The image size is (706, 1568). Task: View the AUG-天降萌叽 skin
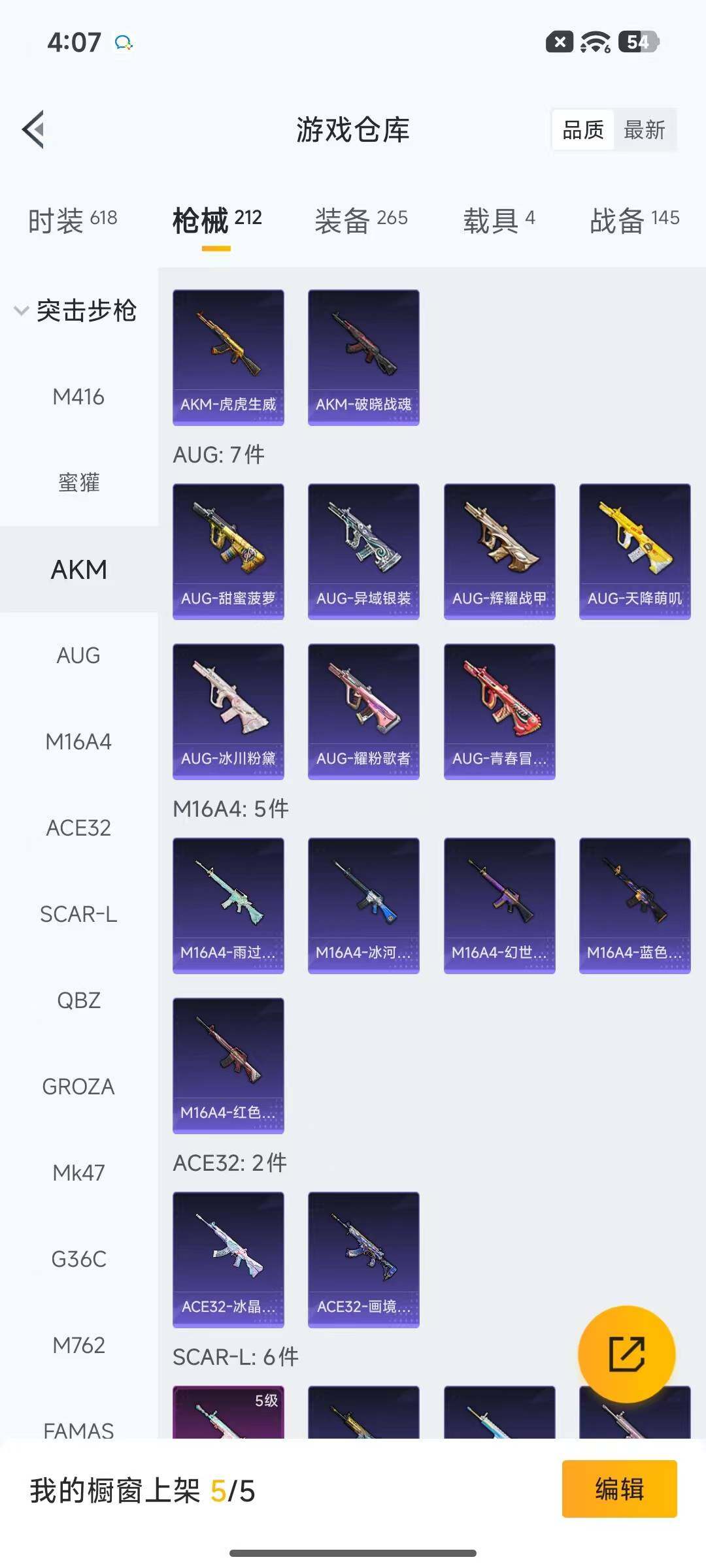point(635,551)
